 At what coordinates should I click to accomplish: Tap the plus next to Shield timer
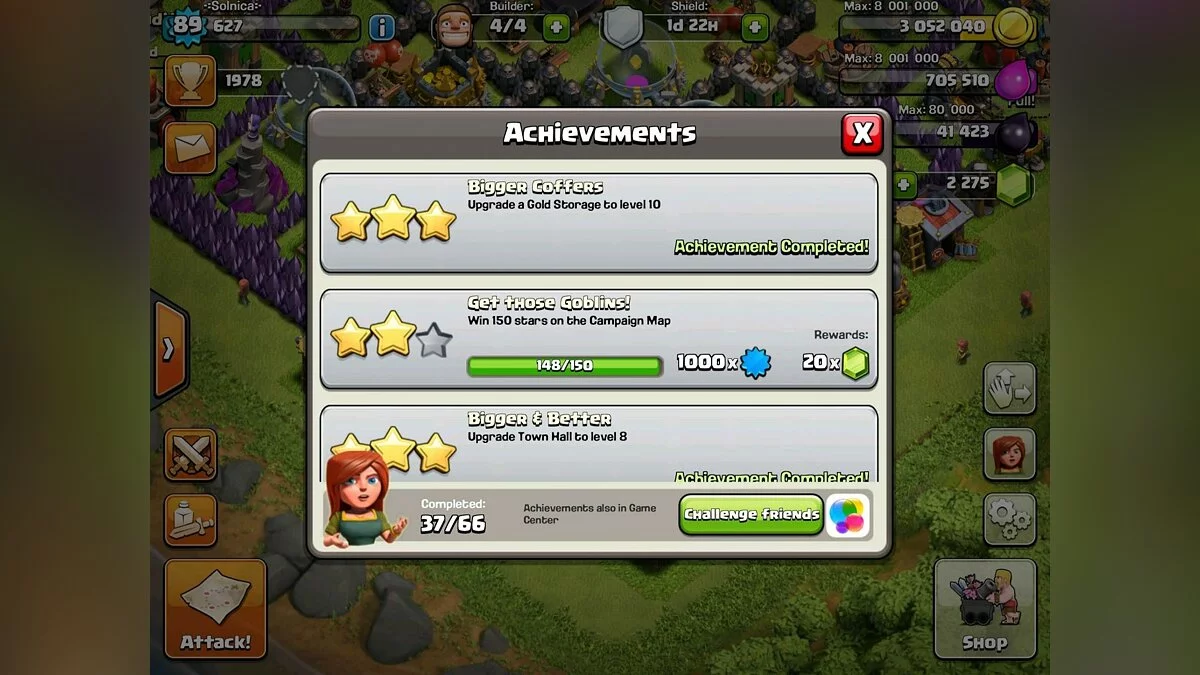755,27
